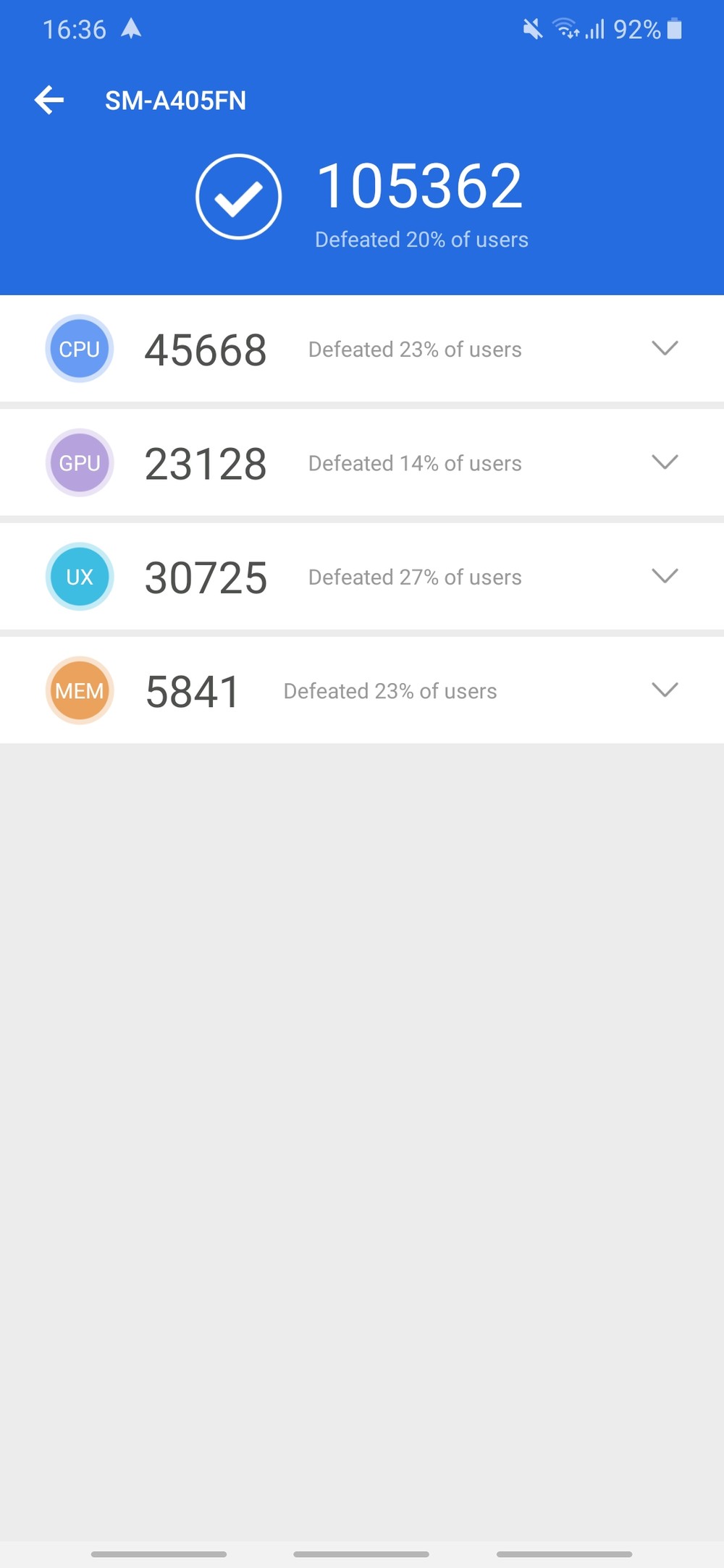The image size is (724, 1568).
Task: Expand the GPU score details
Action: [665, 462]
